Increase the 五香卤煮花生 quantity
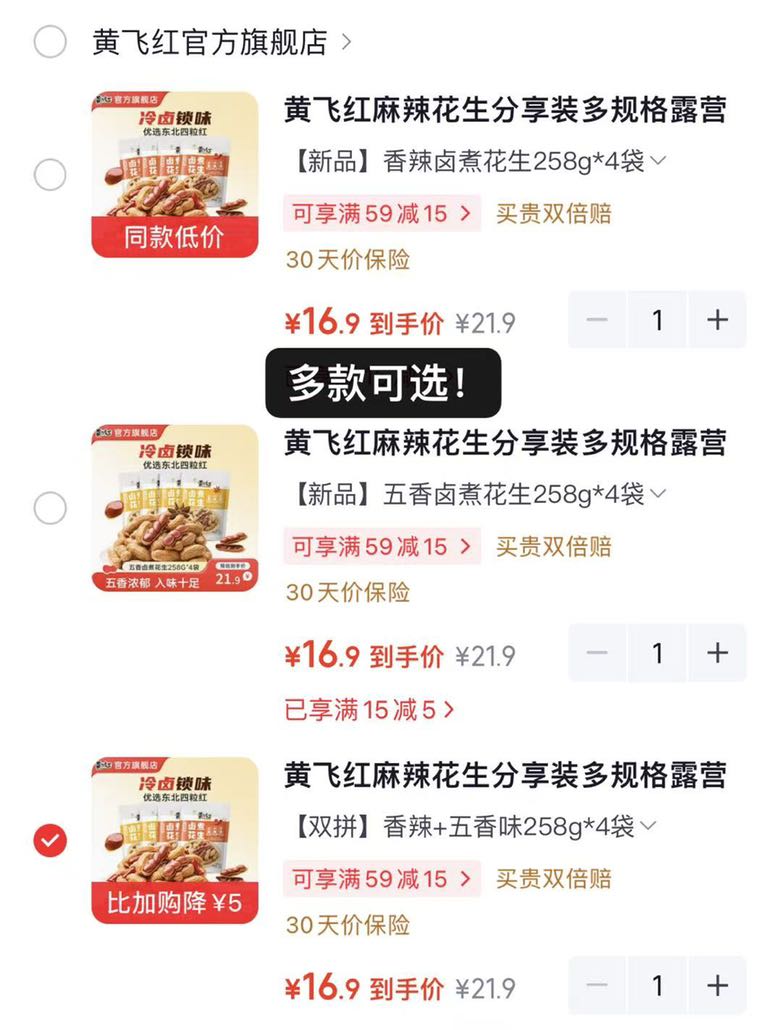The height and width of the screenshot is (1030, 780). tap(717, 653)
